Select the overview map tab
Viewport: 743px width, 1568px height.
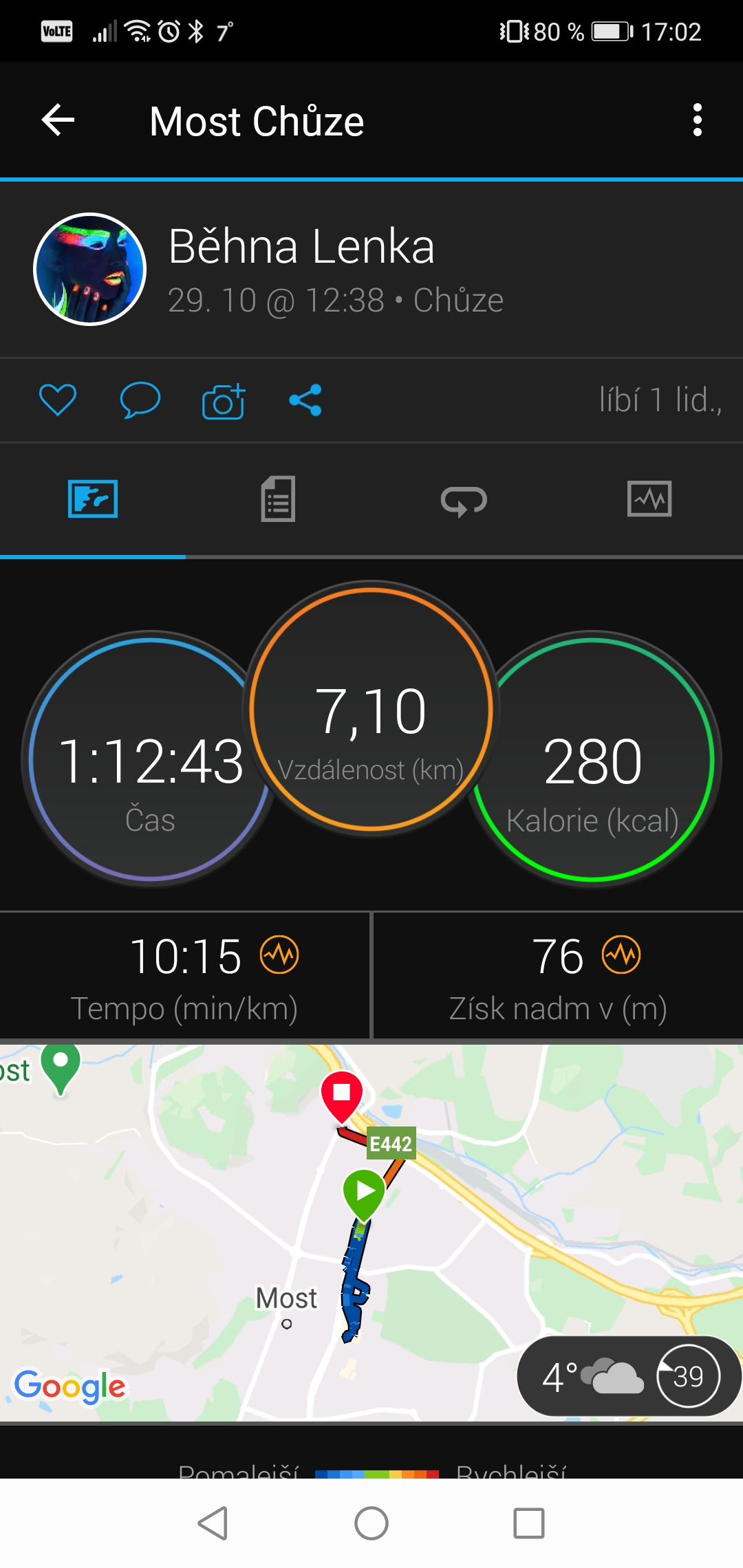point(93,499)
